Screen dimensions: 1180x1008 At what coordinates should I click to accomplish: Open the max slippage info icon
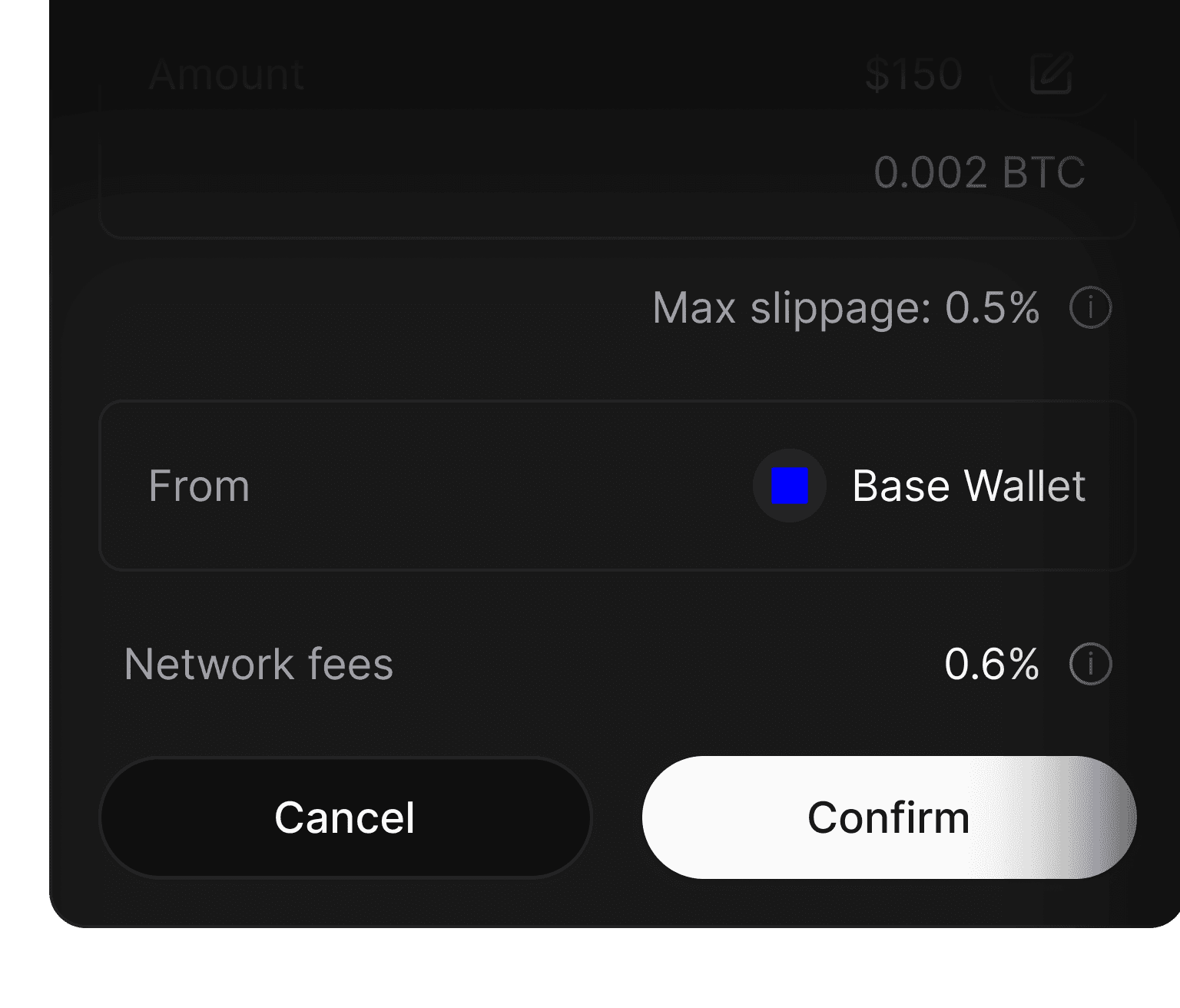click(1090, 308)
